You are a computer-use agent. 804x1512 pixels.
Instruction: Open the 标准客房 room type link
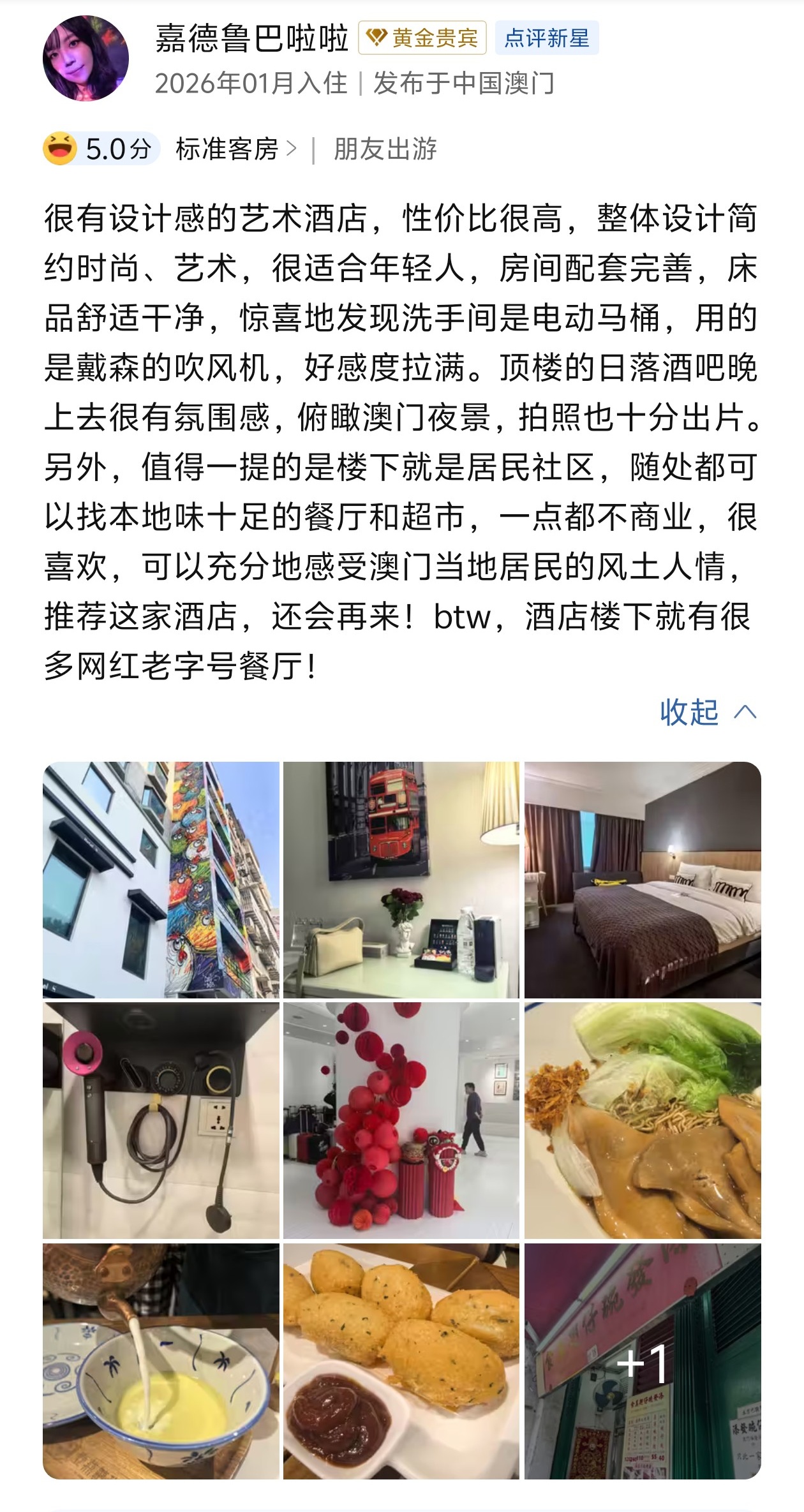(x=235, y=149)
